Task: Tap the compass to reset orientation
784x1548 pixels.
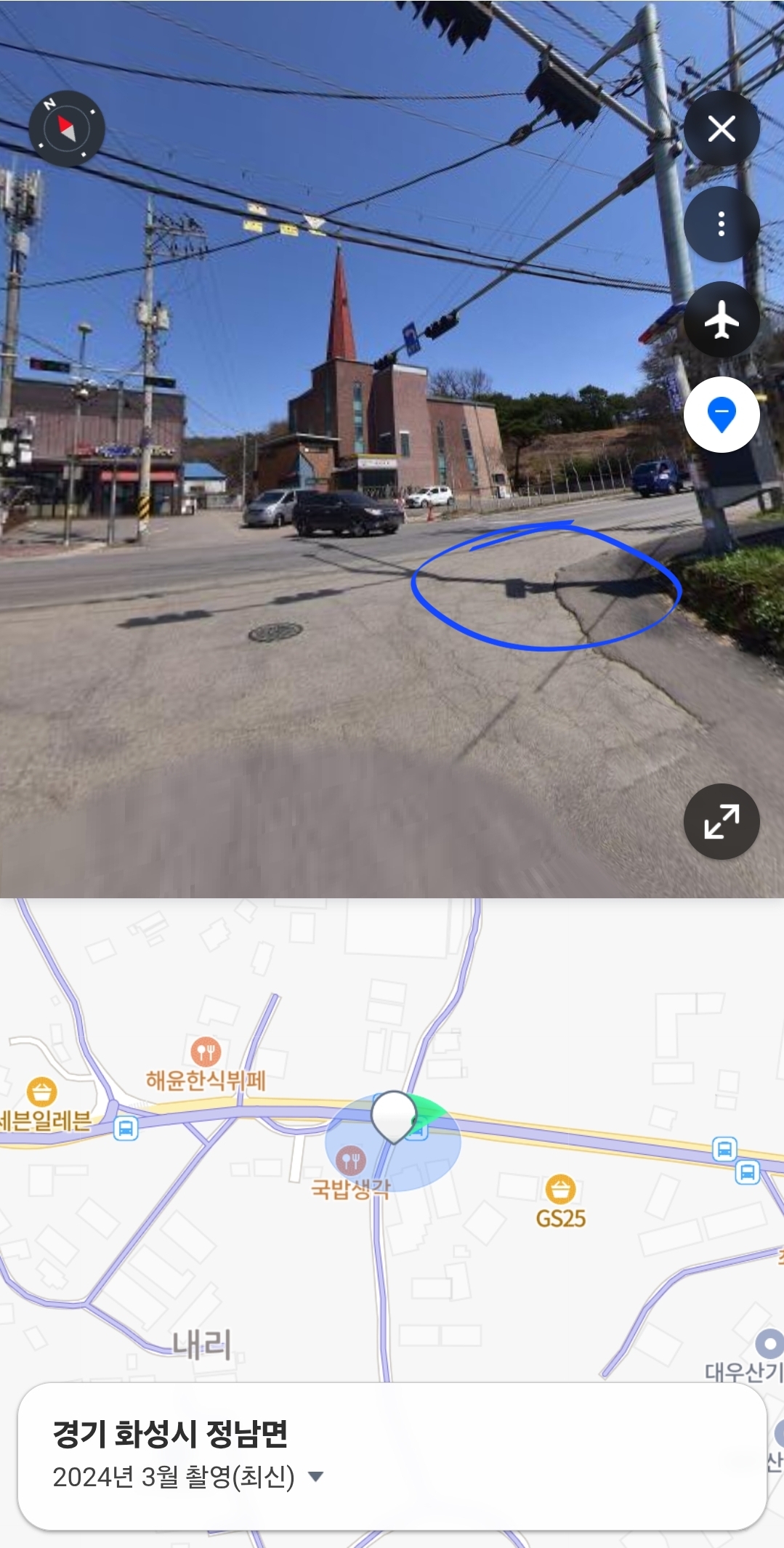Action: pyautogui.click(x=67, y=129)
